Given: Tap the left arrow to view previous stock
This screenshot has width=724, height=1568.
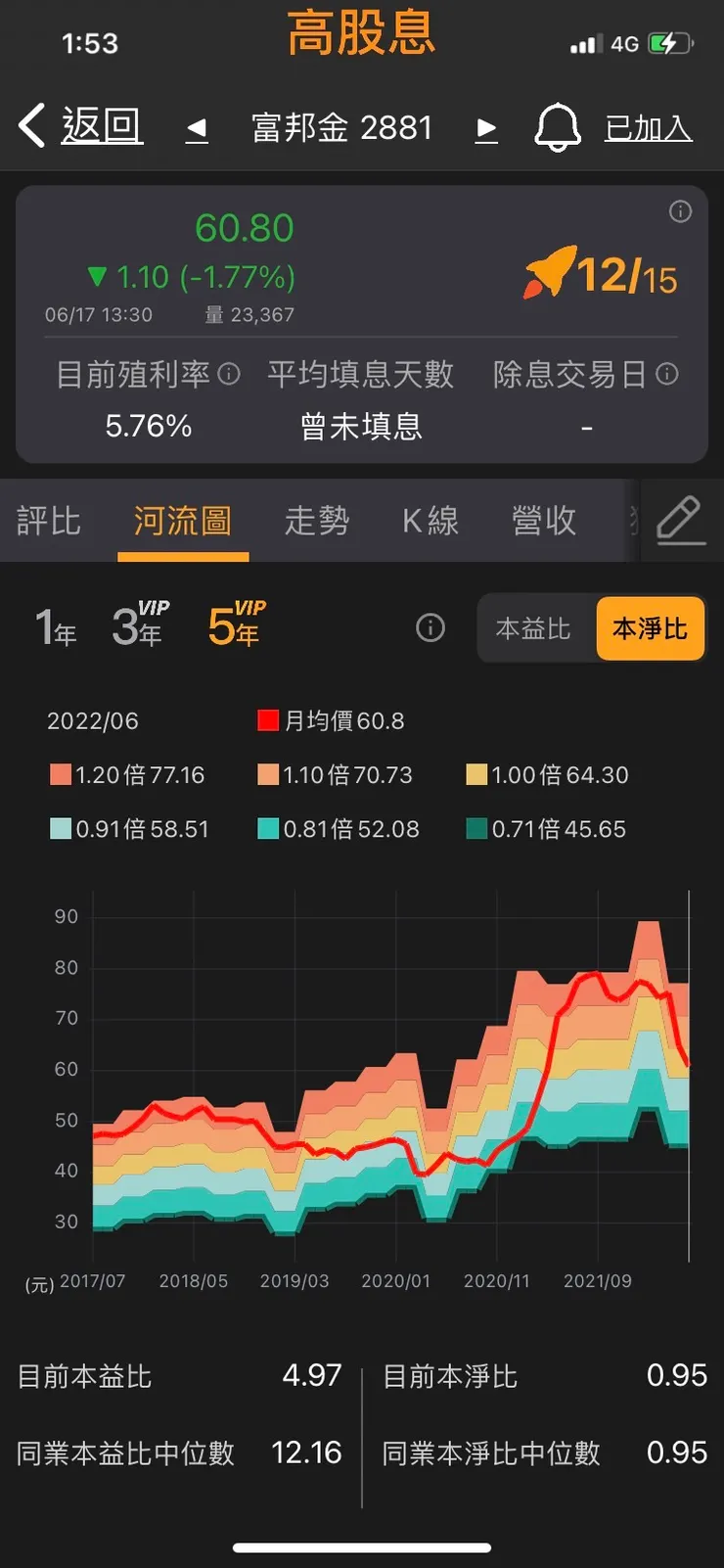Looking at the screenshot, I should pyautogui.click(x=197, y=128).
